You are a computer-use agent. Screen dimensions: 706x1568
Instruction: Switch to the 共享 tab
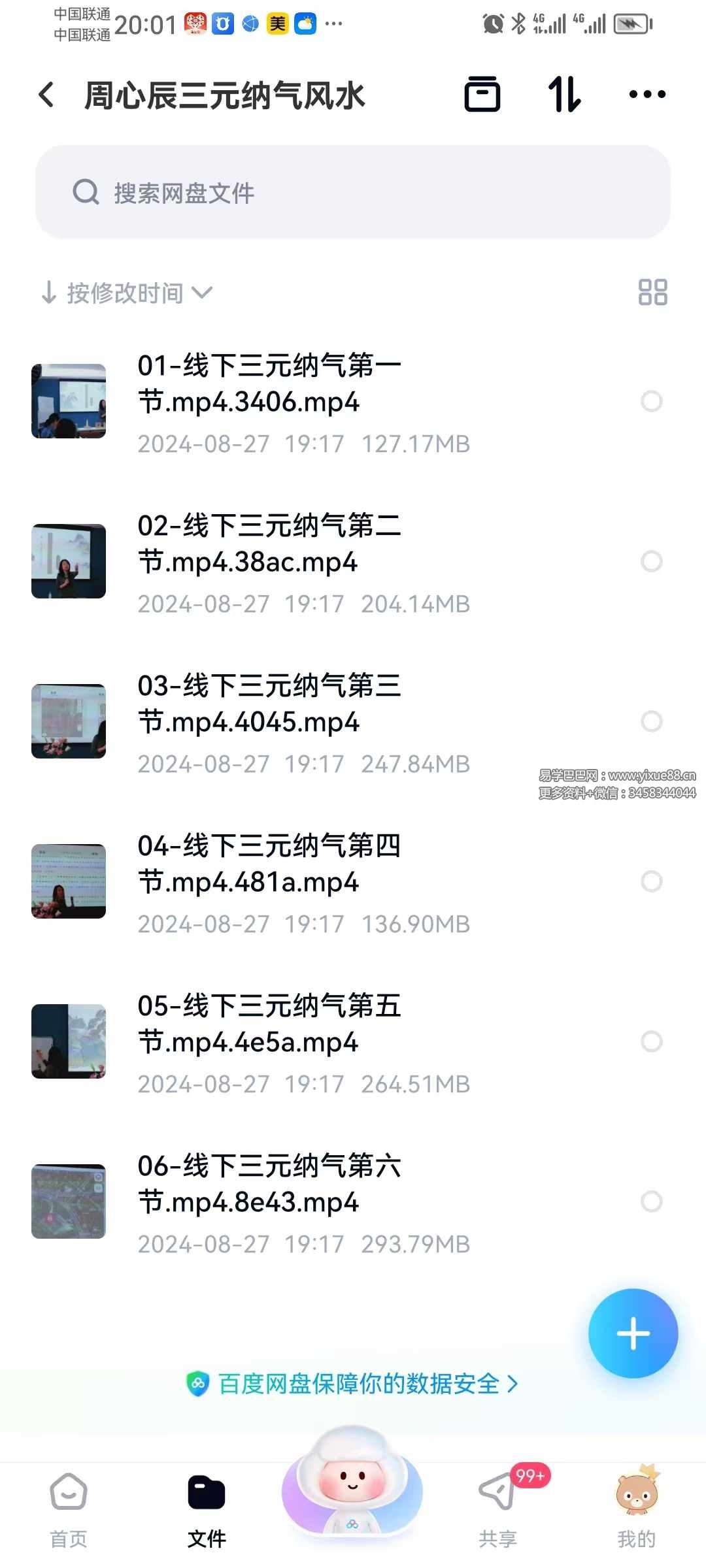pyautogui.click(x=497, y=1509)
